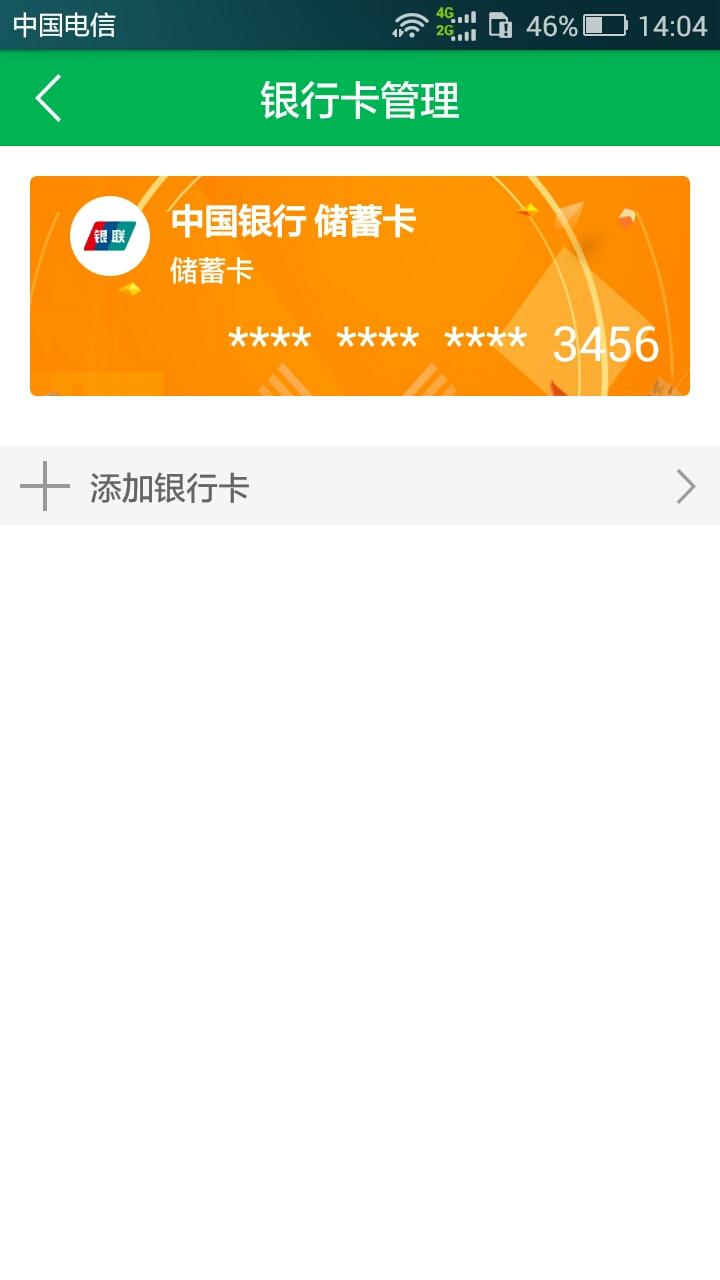The height and width of the screenshot is (1280, 720).
Task: Open the 中国银行 储蓄卡 card ending 3456
Action: 360,286
